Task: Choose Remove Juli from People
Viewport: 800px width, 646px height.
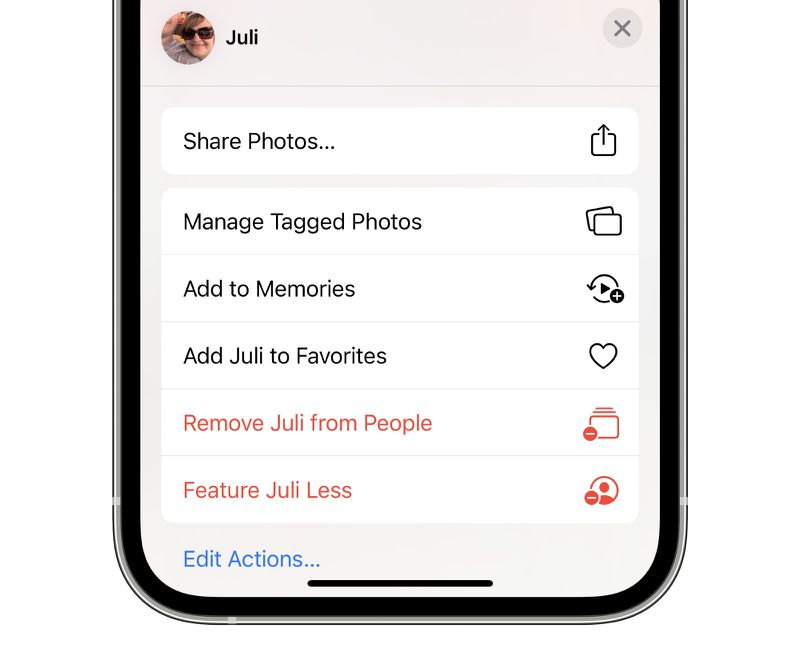Action: click(x=399, y=423)
